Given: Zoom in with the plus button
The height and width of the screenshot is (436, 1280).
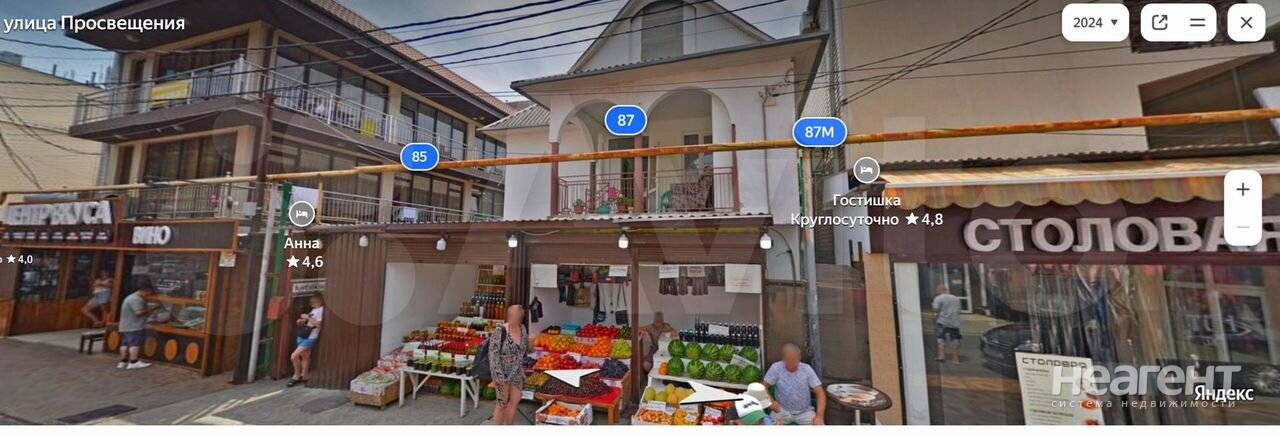Looking at the screenshot, I should pyautogui.click(x=1242, y=189).
